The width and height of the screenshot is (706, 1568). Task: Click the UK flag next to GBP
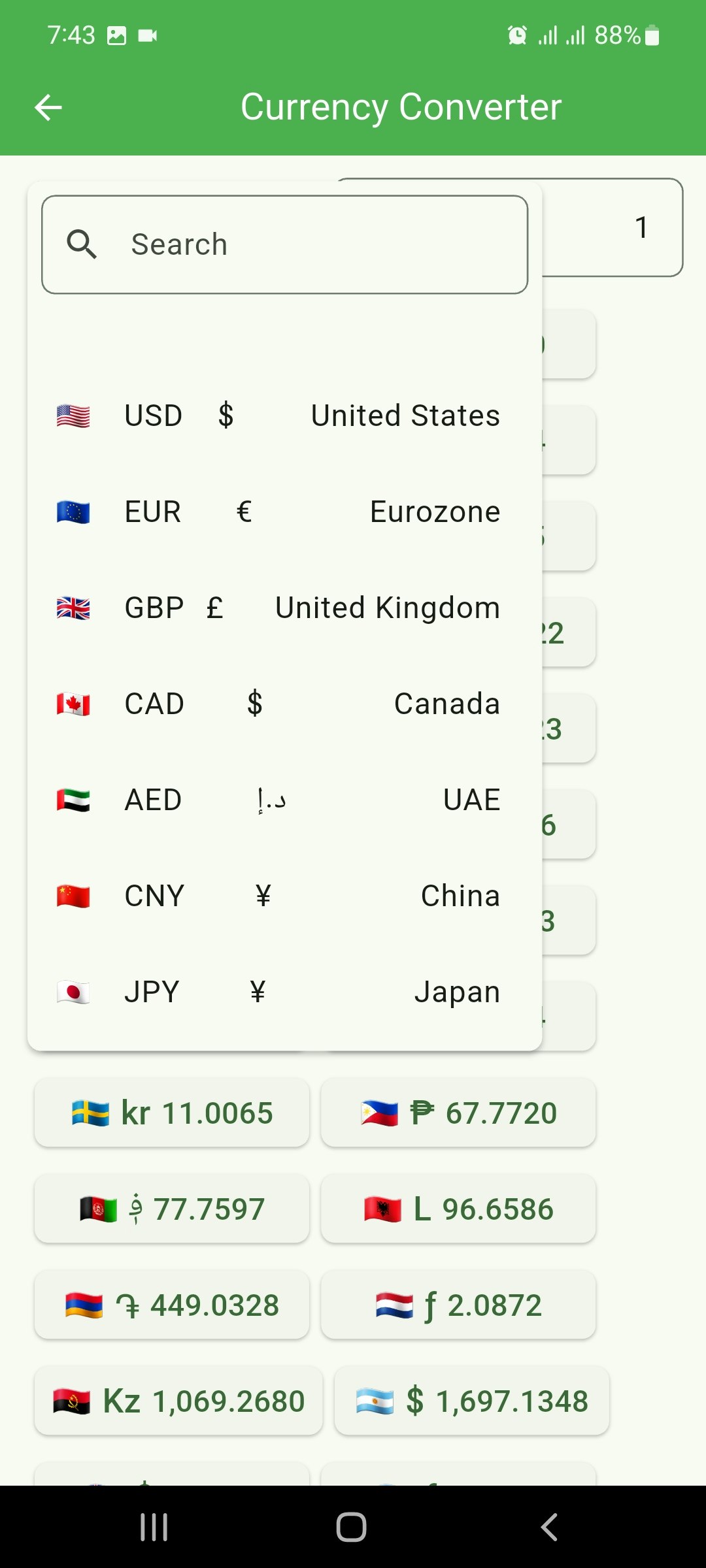(73, 608)
